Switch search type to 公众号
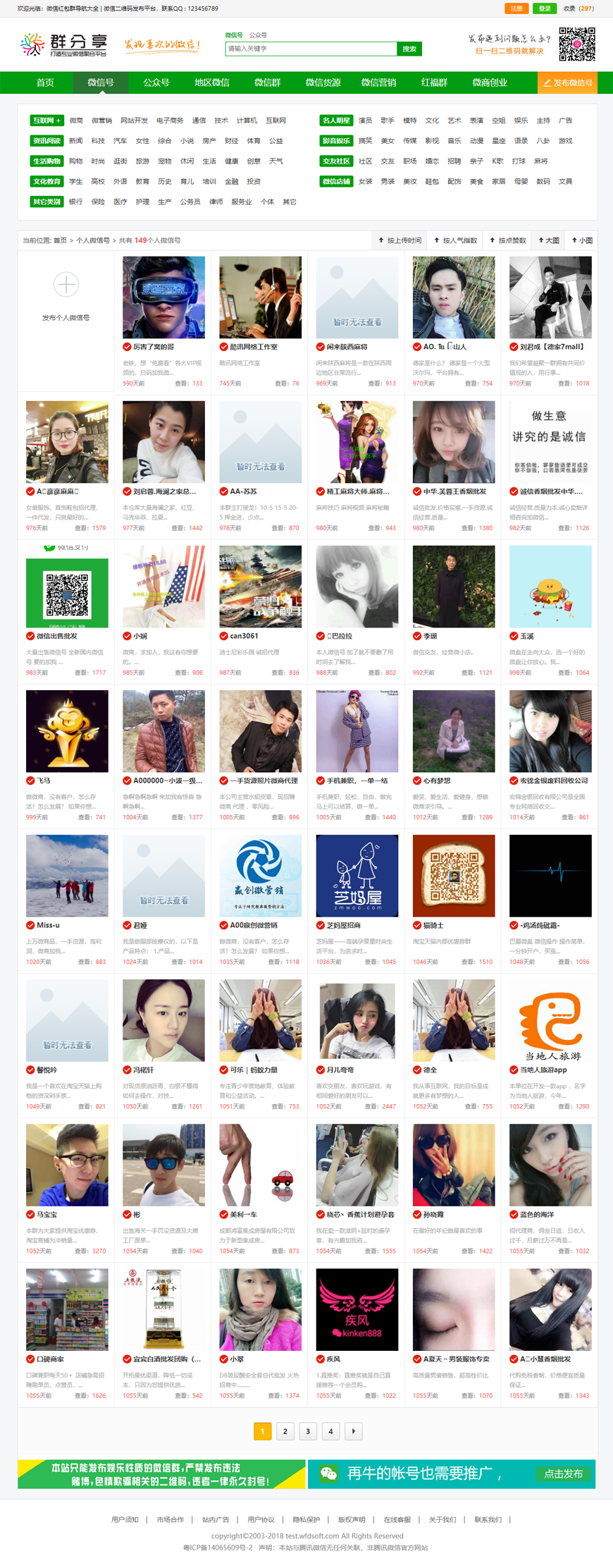The height and width of the screenshot is (1568, 613). tap(258, 35)
